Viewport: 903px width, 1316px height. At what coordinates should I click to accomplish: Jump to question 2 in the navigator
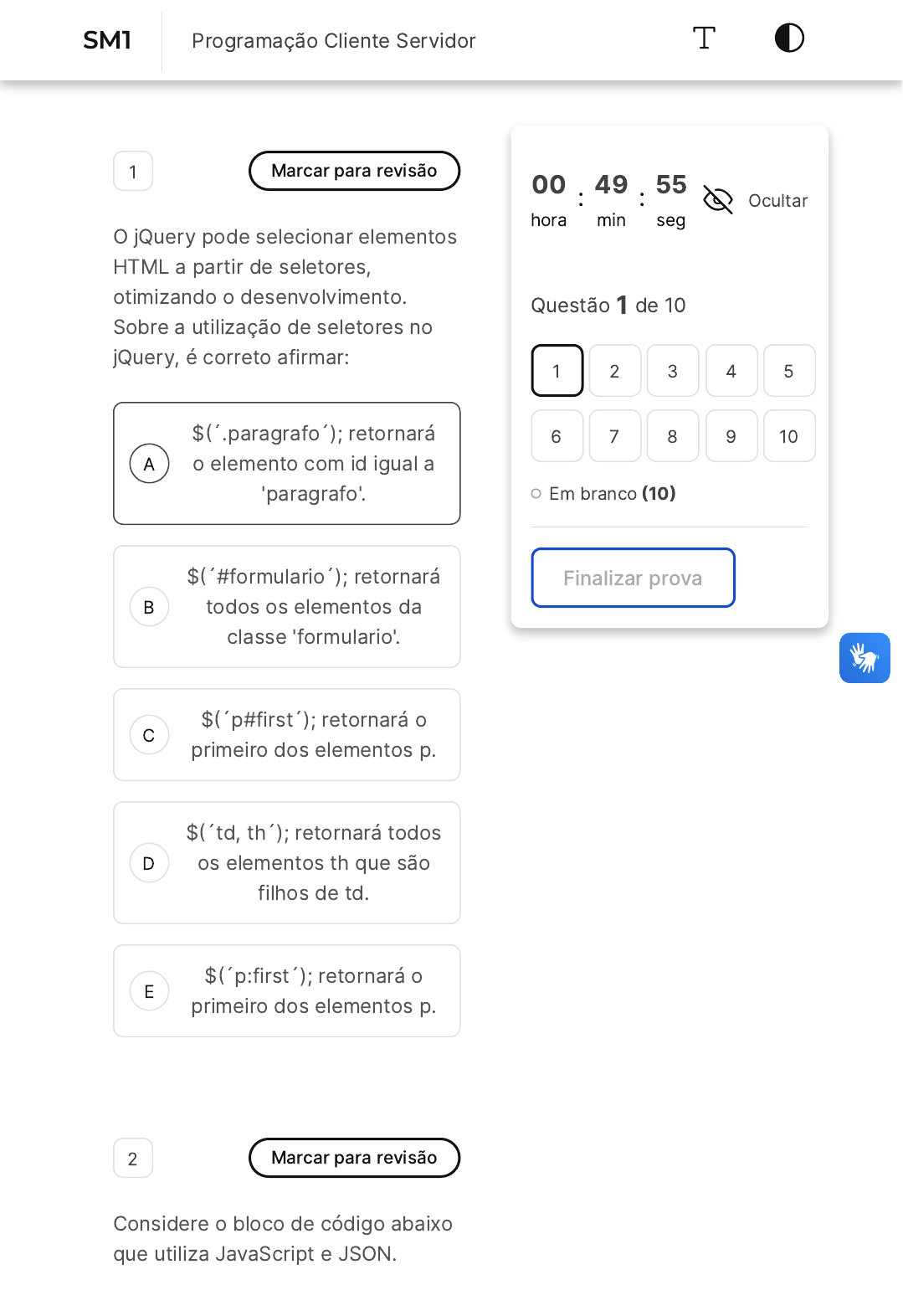614,371
